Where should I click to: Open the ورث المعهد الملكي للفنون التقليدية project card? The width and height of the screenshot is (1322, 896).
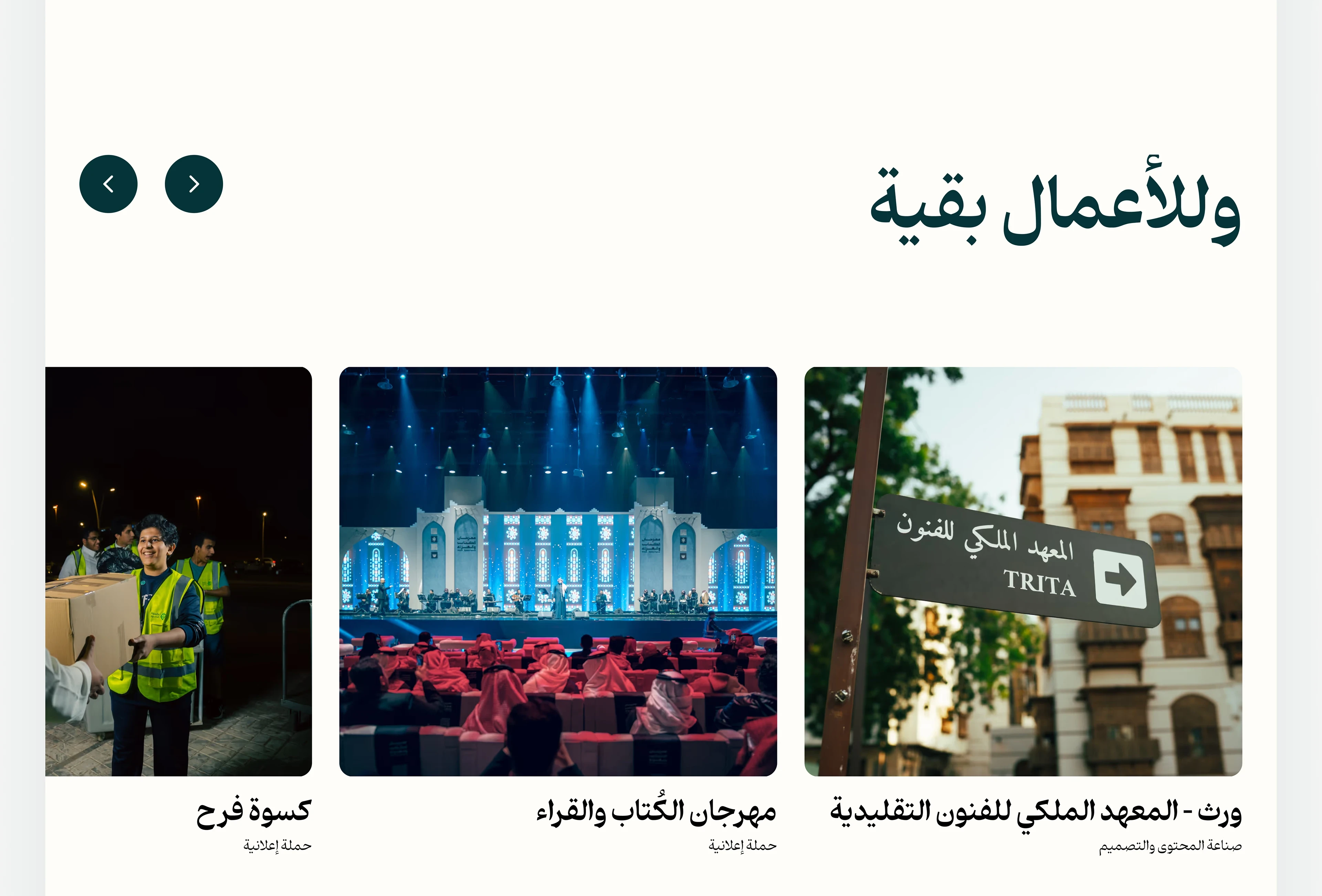(1023, 571)
